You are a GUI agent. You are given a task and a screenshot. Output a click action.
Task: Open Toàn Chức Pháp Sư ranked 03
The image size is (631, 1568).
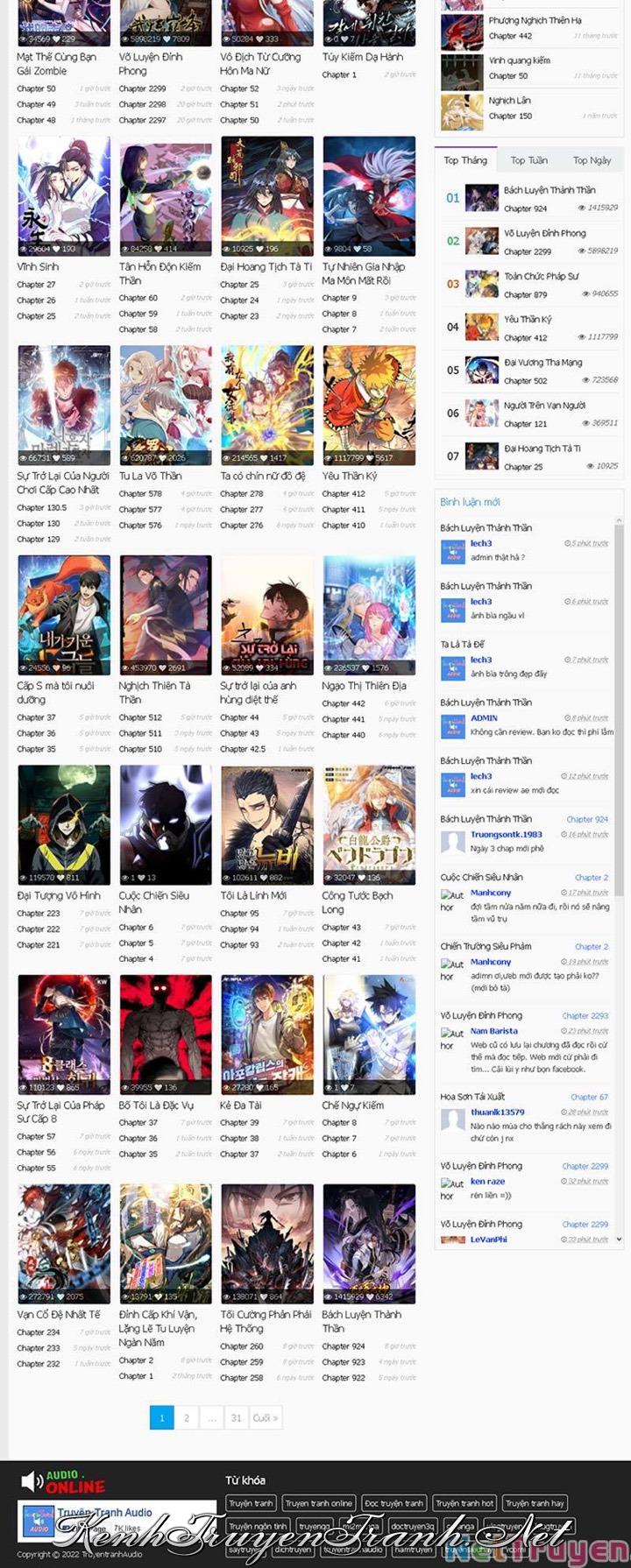click(x=541, y=276)
